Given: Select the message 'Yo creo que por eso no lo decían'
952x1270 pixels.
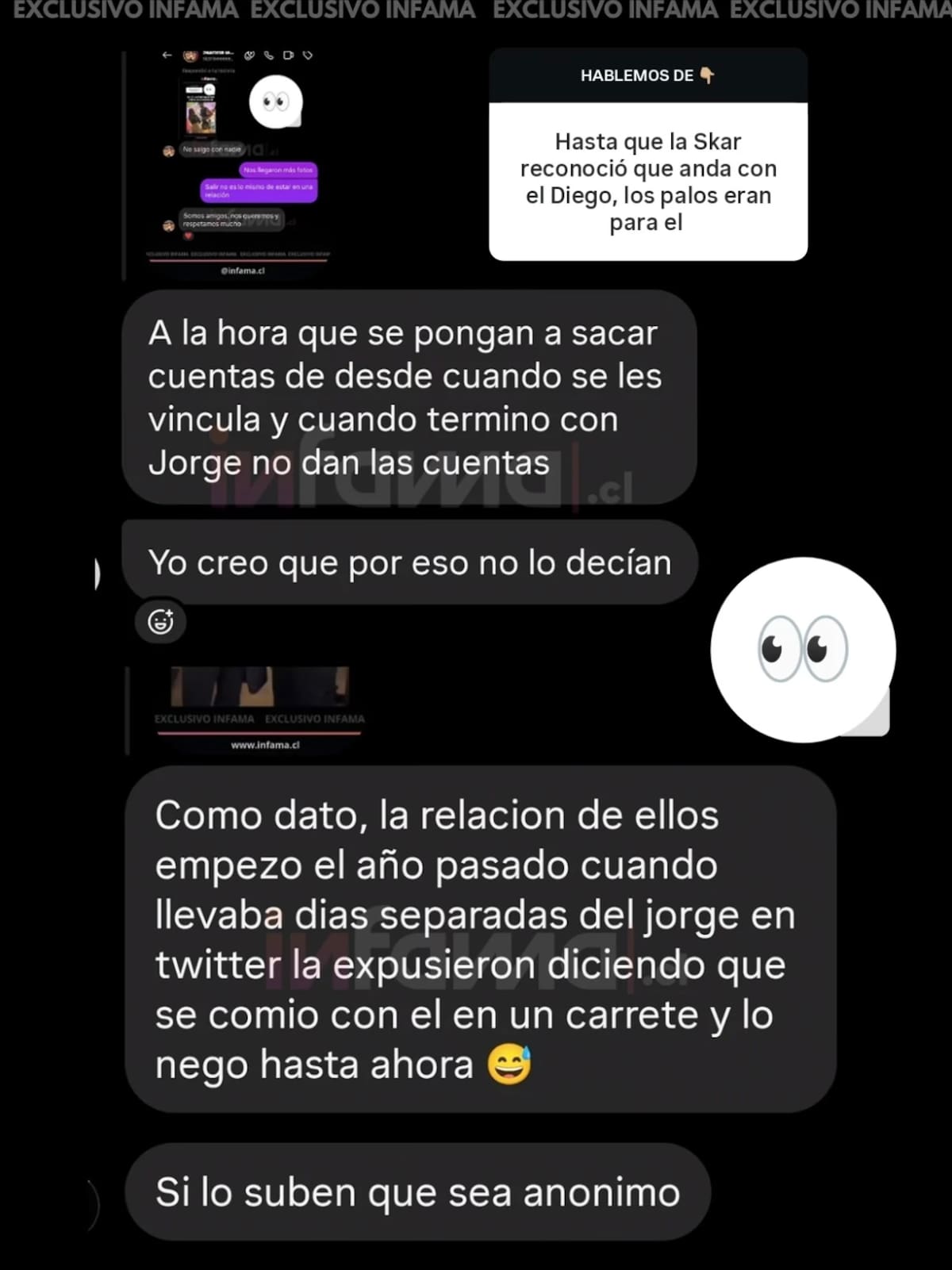Looking at the screenshot, I should pyautogui.click(x=409, y=562).
